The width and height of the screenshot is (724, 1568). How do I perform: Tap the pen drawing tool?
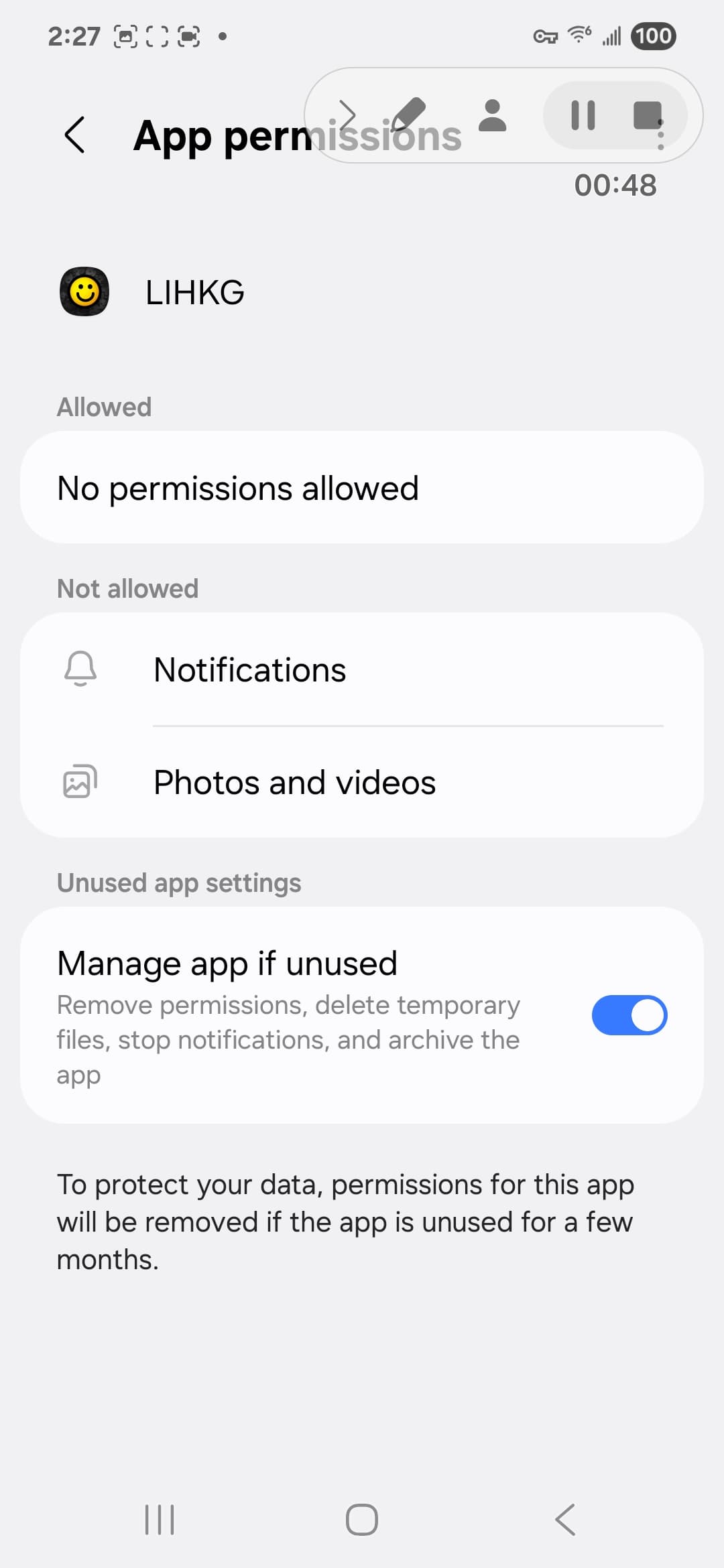pos(409,114)
